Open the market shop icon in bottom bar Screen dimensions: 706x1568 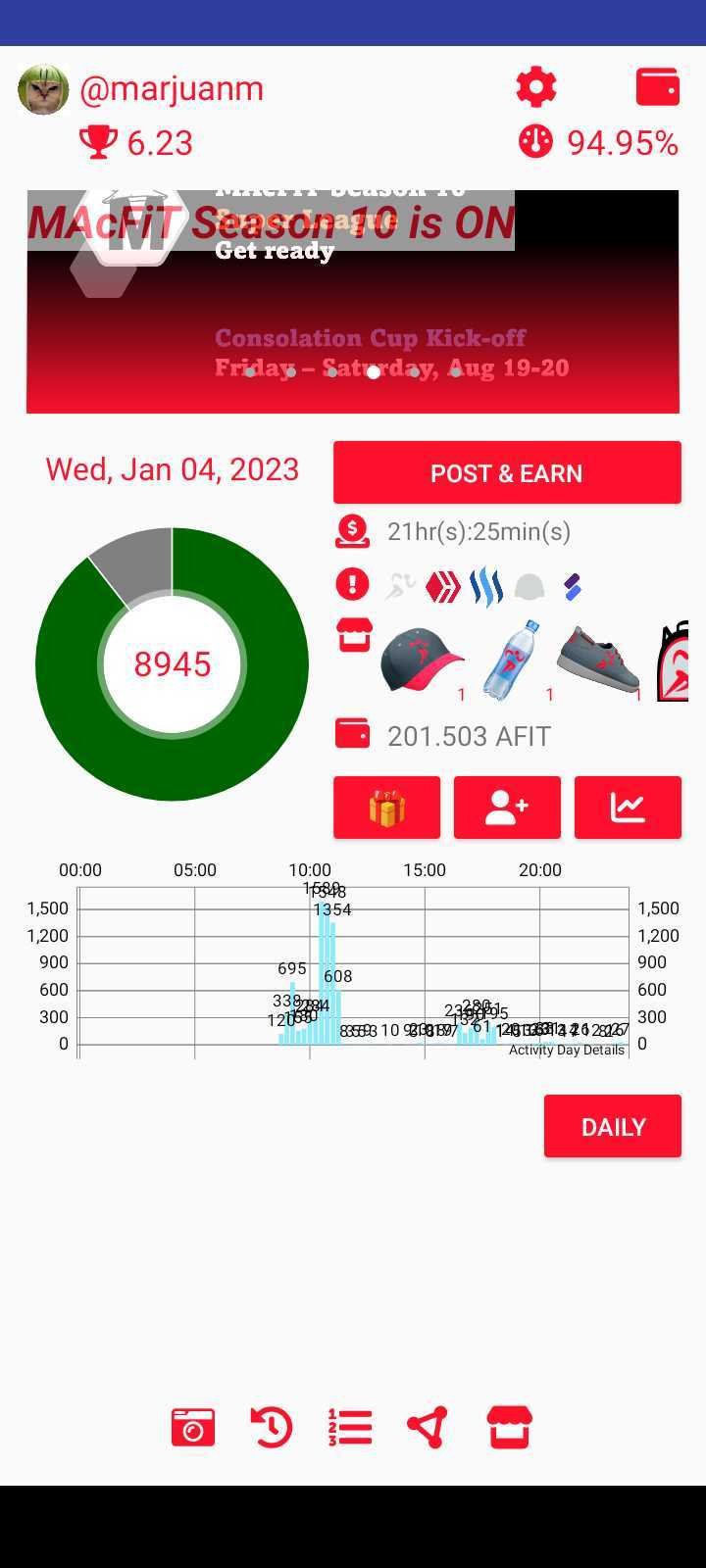[x=509, y=1428]
